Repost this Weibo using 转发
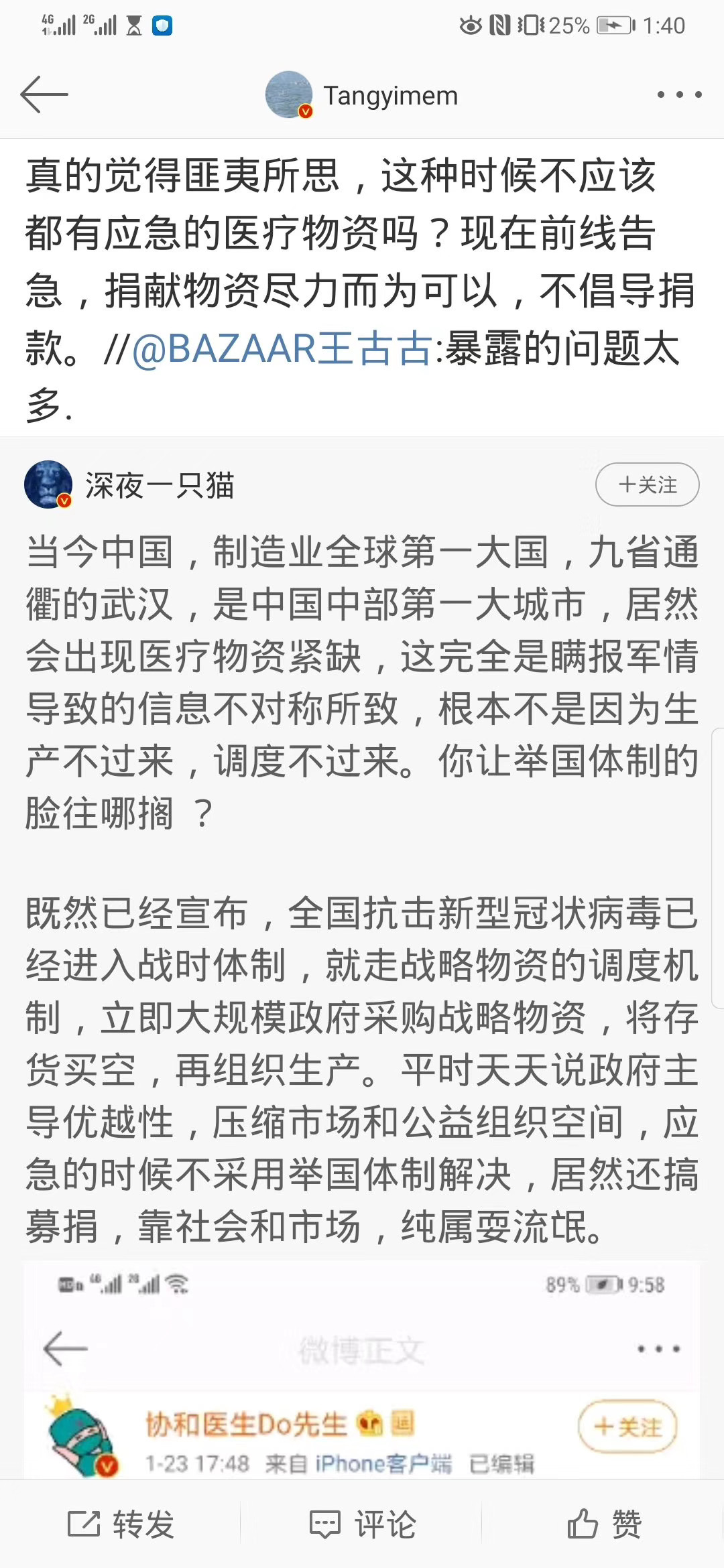Image resolution: width=724 pixels, height=1568 pixels. (121, 1524)
